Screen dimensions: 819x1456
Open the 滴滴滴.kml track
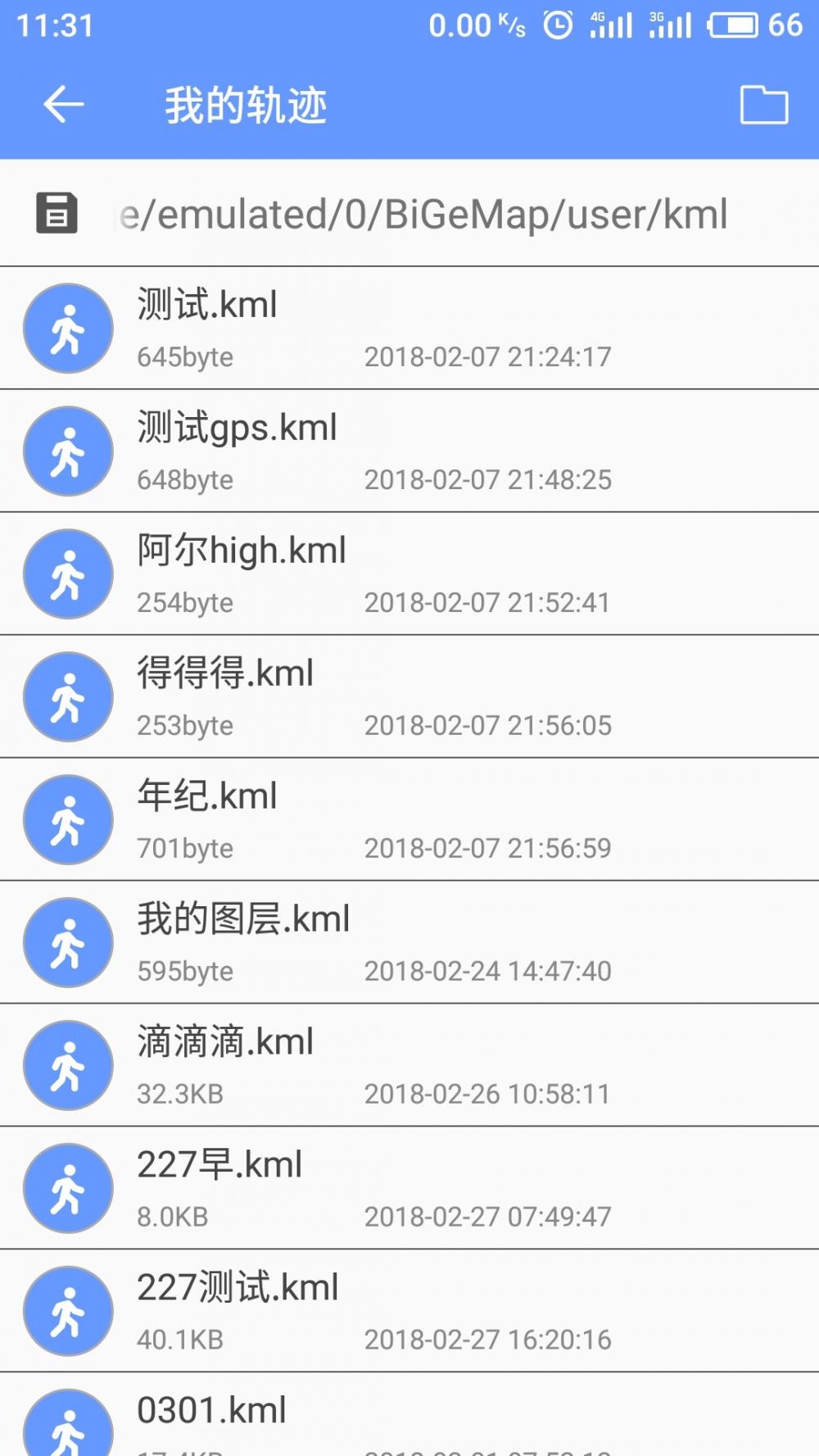tap(409, 1066)
